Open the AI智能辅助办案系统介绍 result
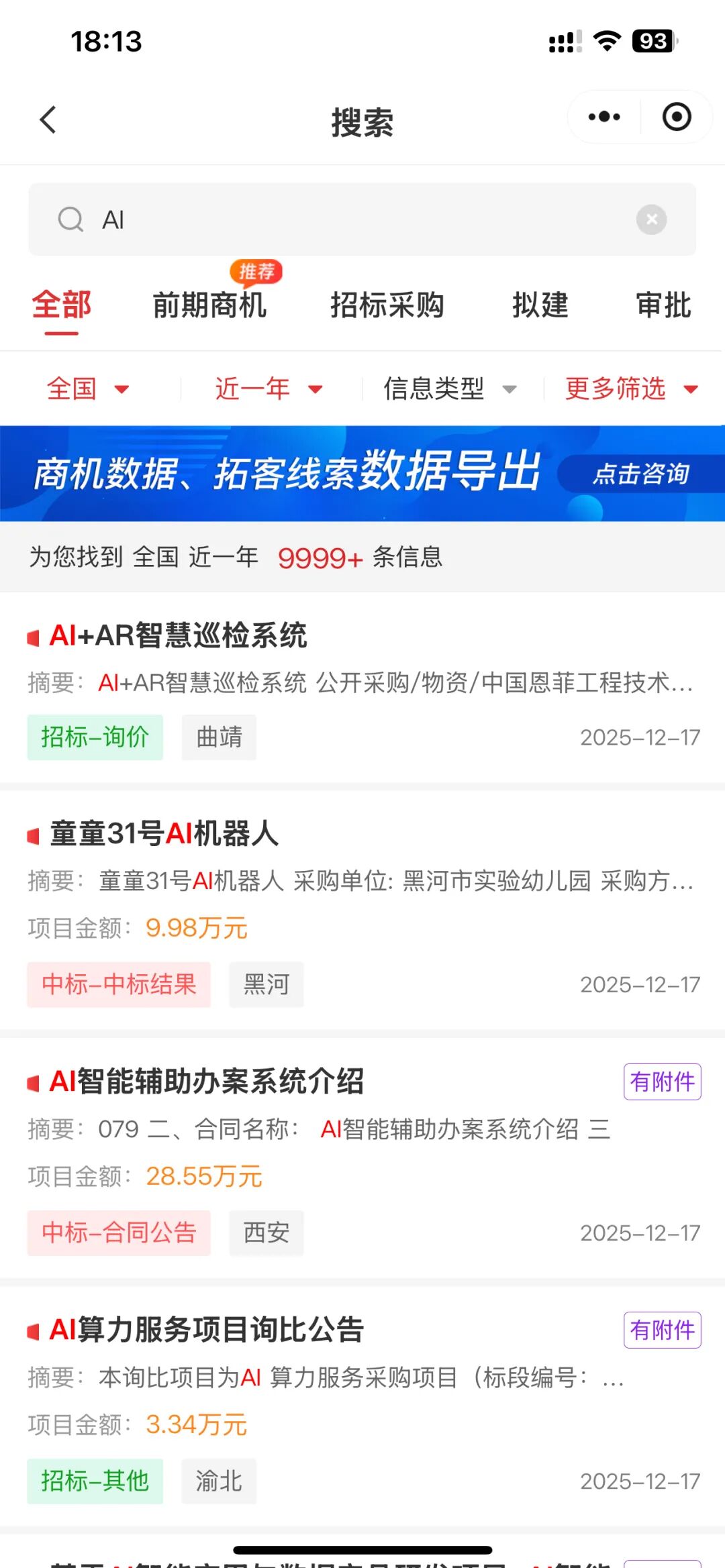Viewport: 725px width, 1568px height. [207, 1082]
